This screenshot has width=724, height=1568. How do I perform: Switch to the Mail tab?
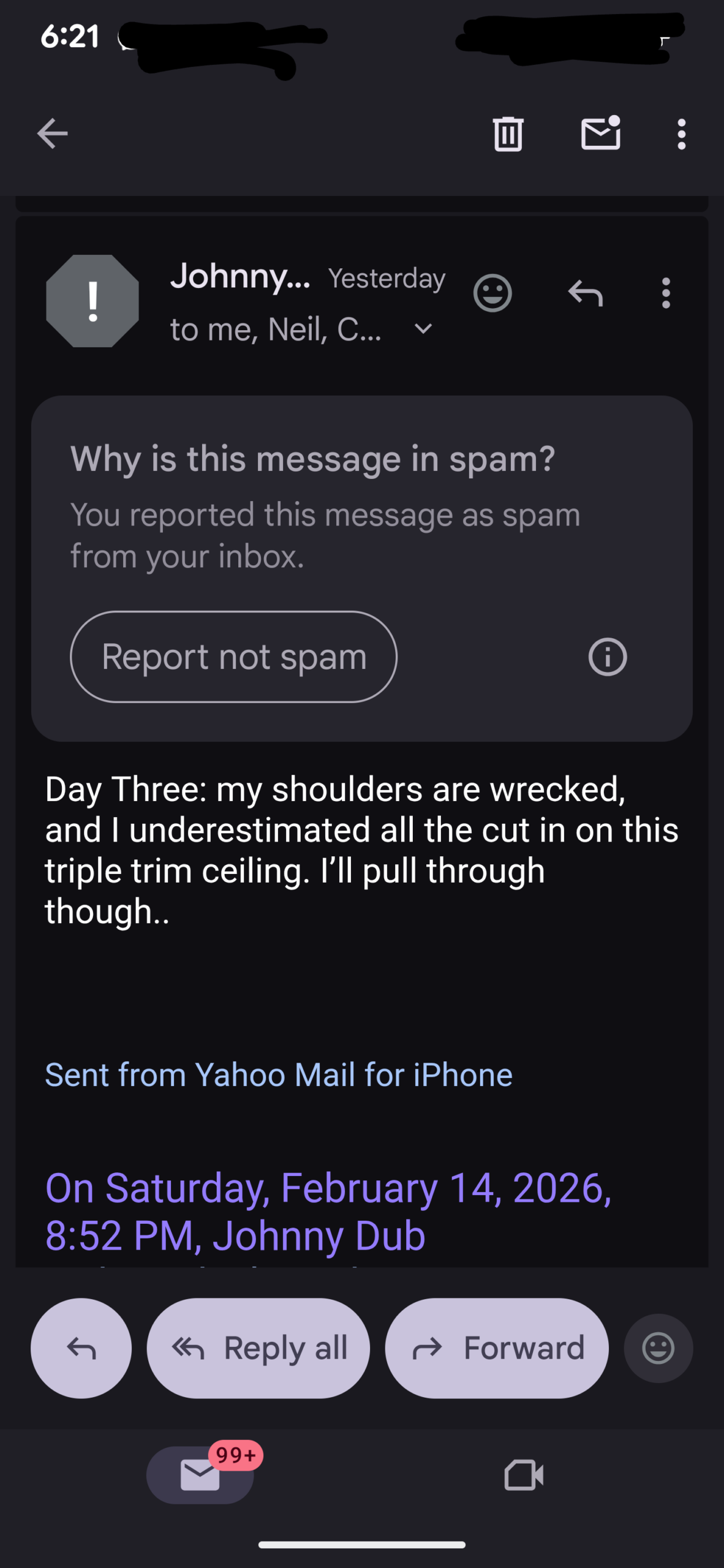pos(200,1475)
